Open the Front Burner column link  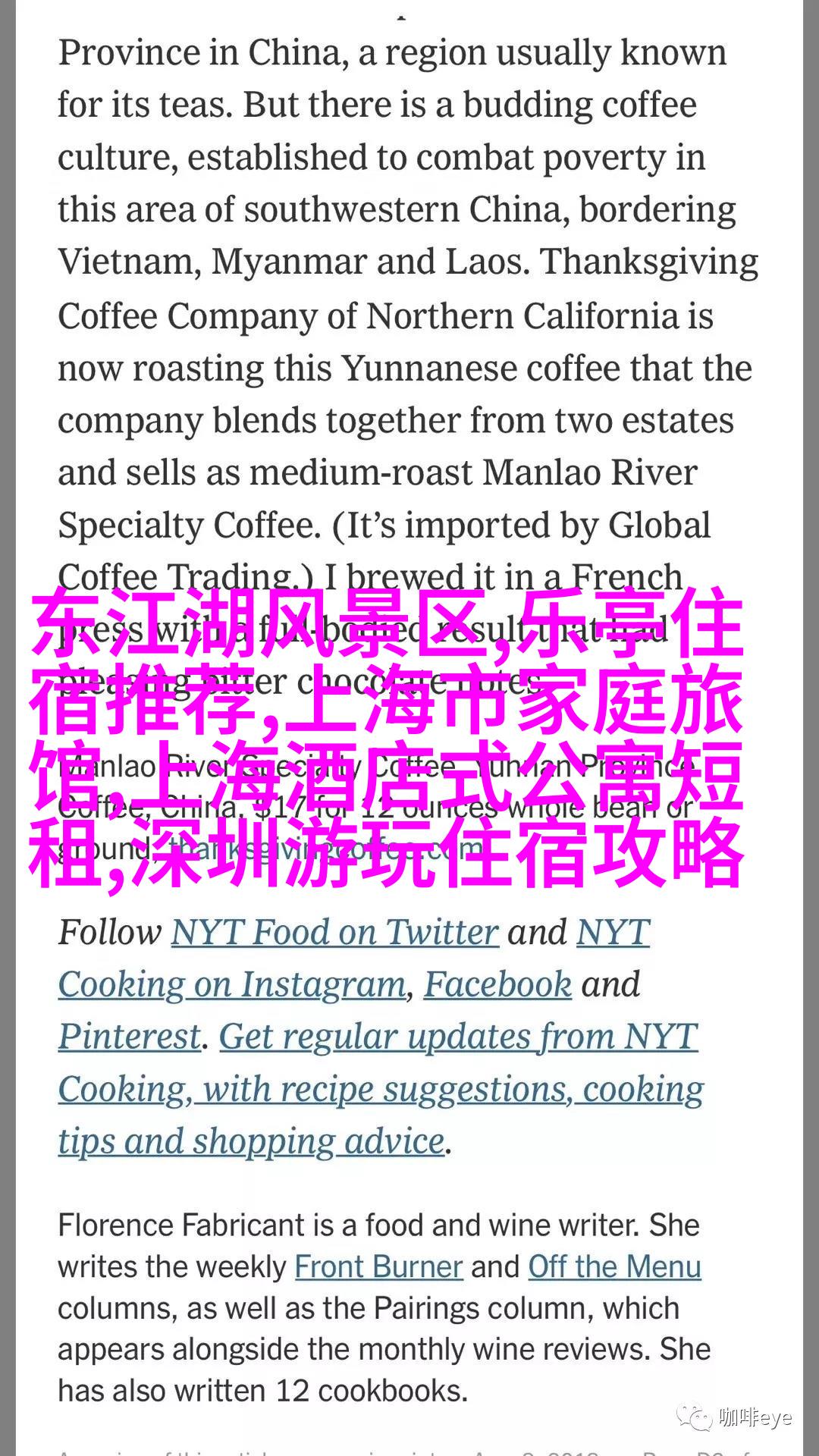378,1266
